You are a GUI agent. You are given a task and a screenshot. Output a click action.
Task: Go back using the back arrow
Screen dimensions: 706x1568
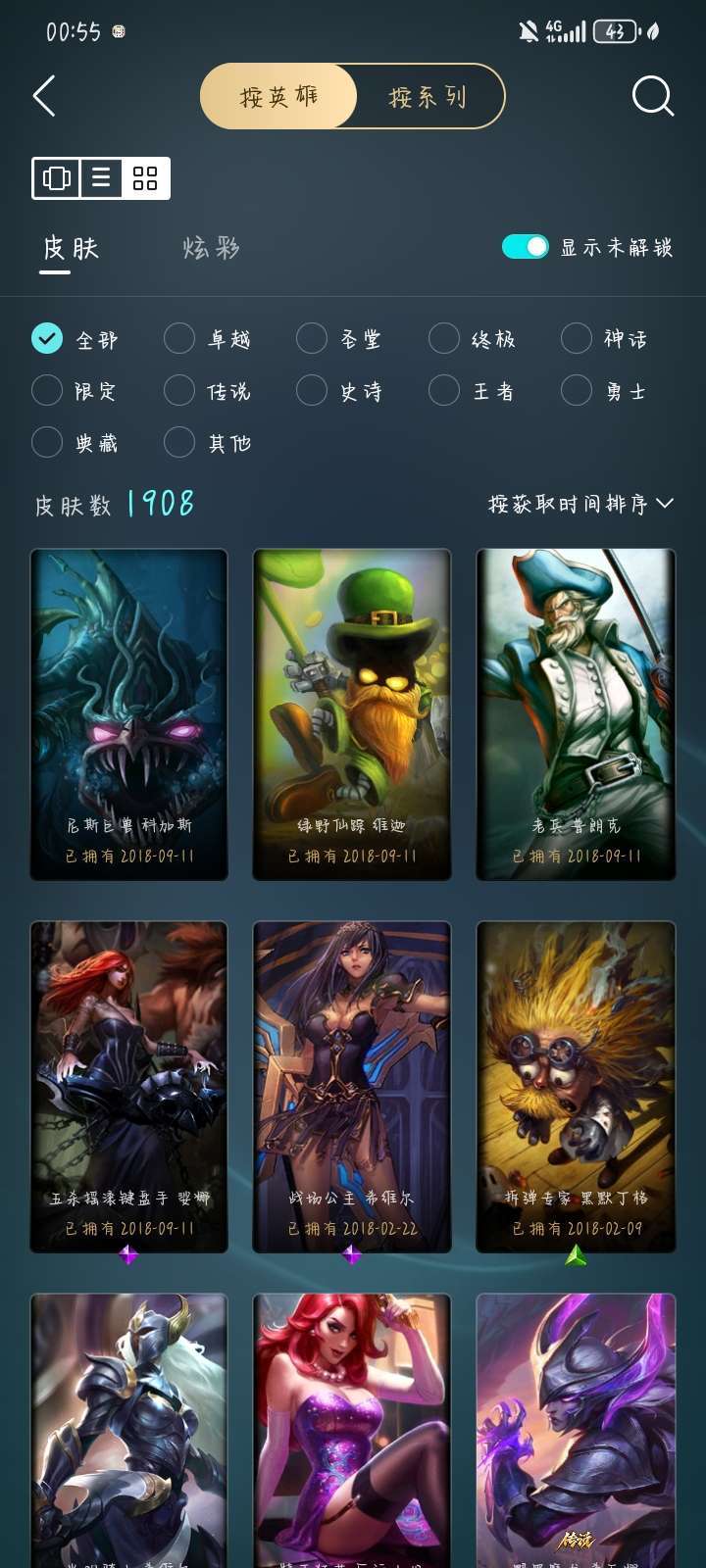[x=42, y=95]
